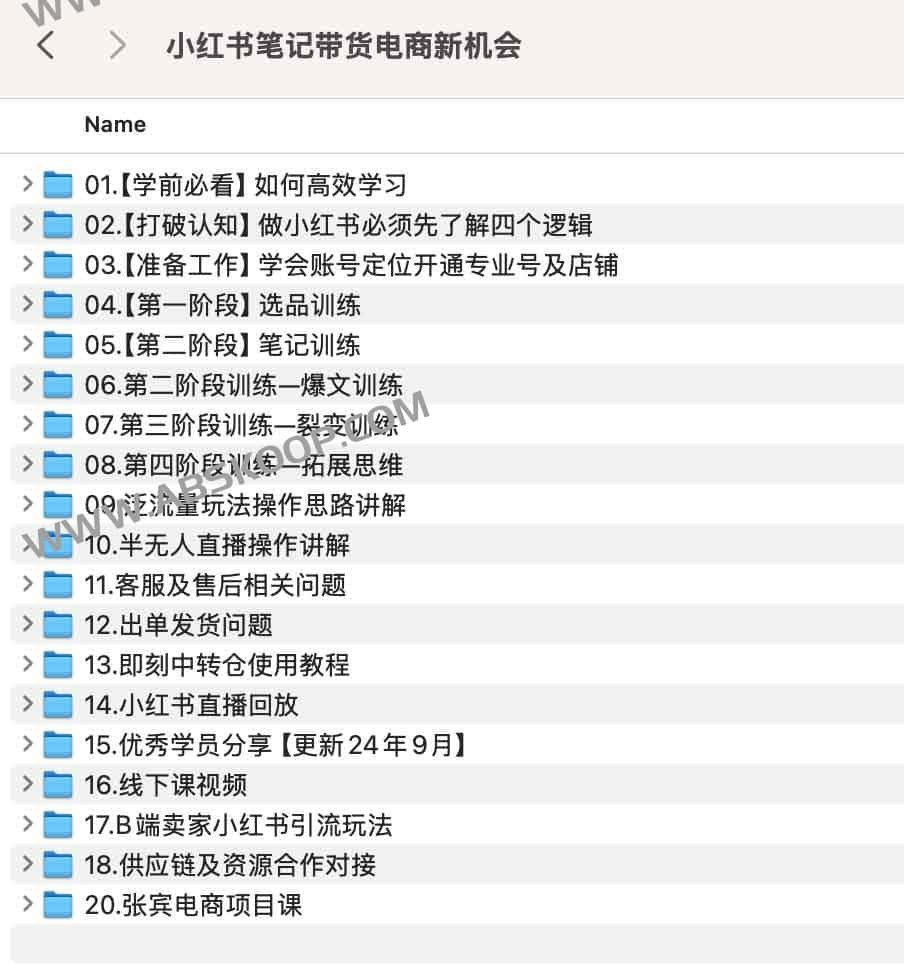This screenshot has width=904, height=966.
Task: Expand the chevron beside 18.供应链及资源合作对接
Action: coord(27,864)
